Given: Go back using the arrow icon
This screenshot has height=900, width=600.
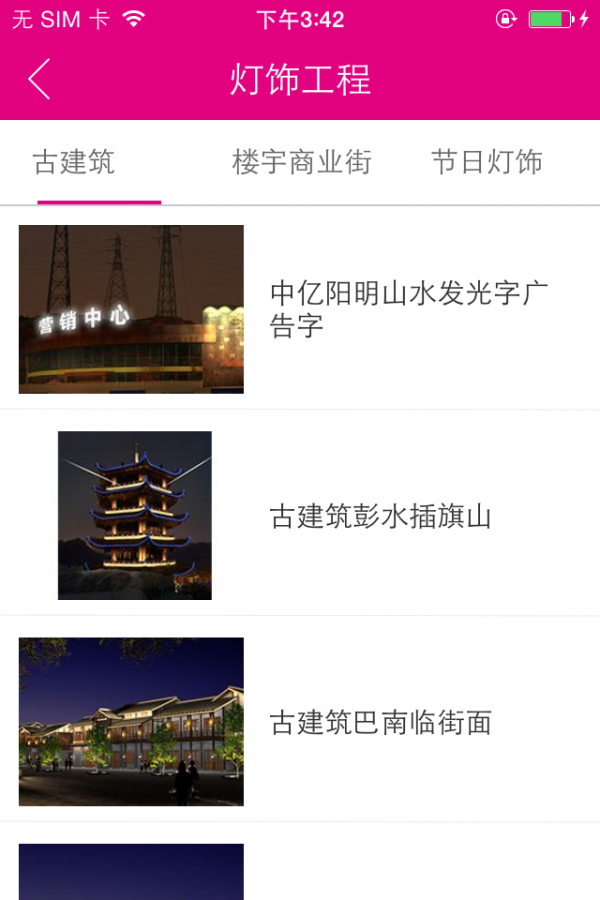Looking at the screenshot, I should pos(40,79).
